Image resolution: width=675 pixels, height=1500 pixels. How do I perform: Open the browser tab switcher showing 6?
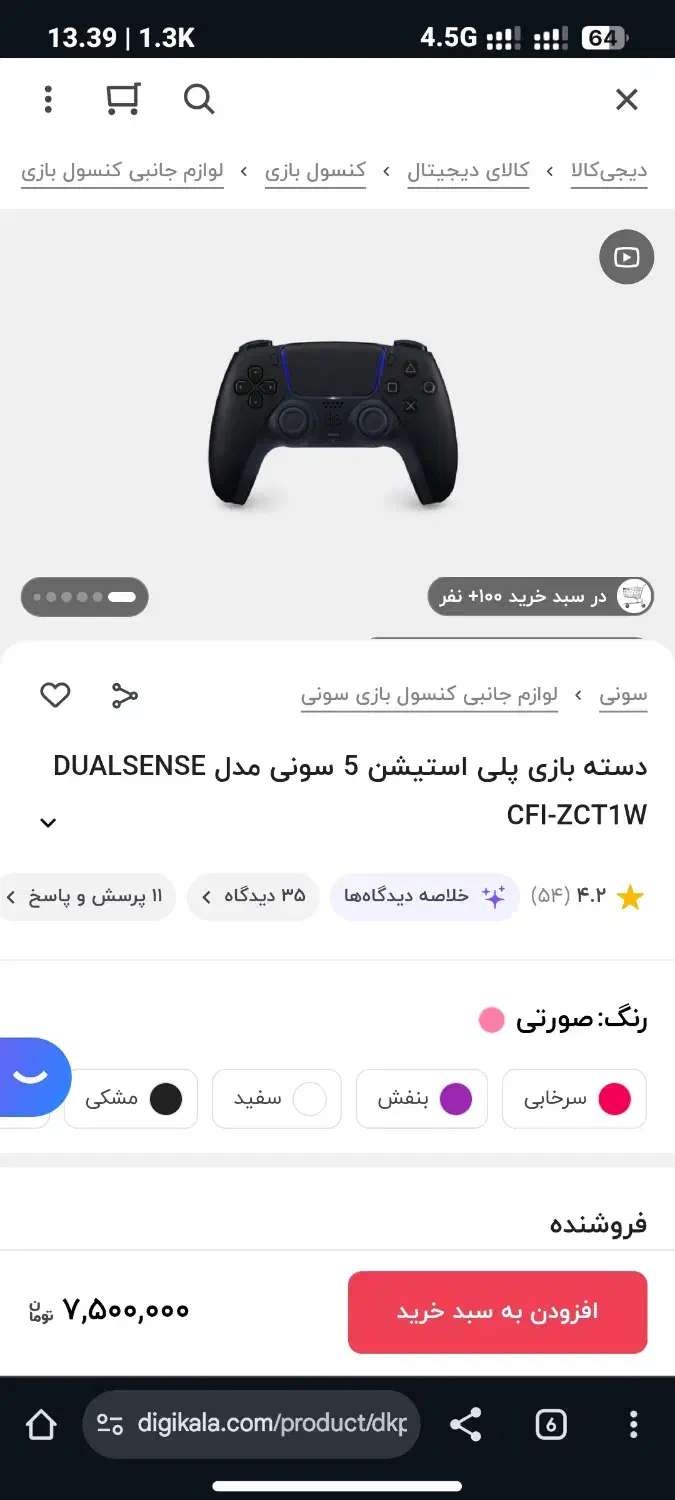pos(551,1424)
